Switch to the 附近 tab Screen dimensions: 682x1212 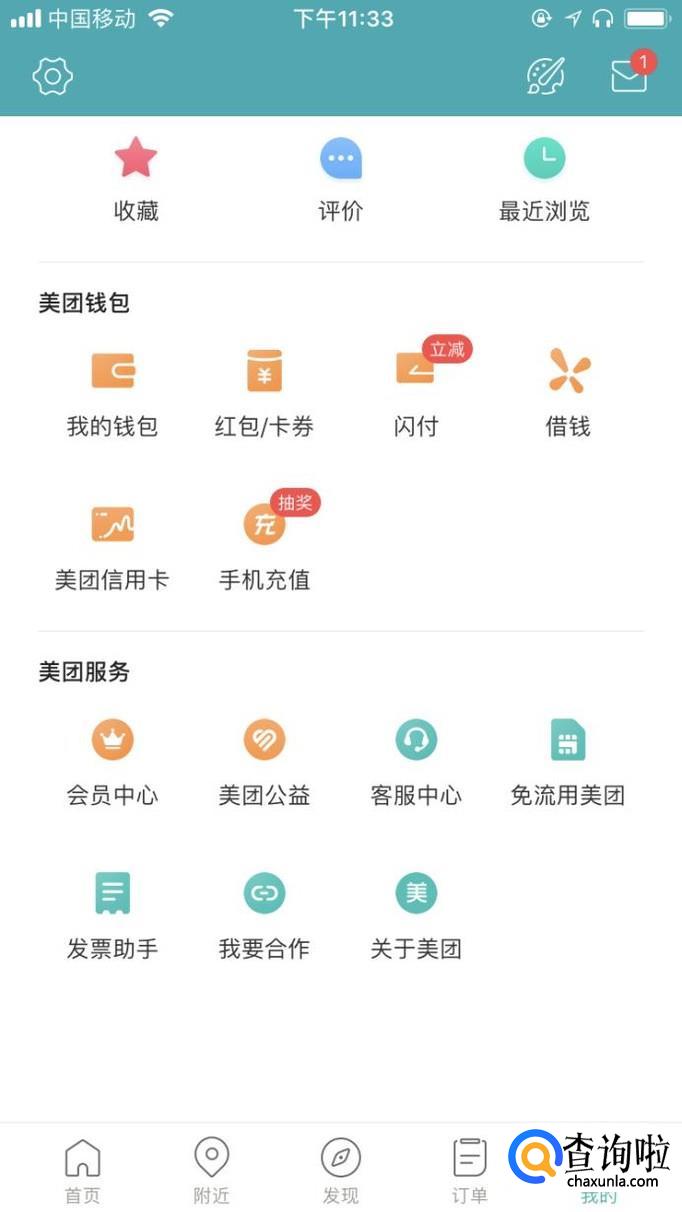pos(211,1170)
